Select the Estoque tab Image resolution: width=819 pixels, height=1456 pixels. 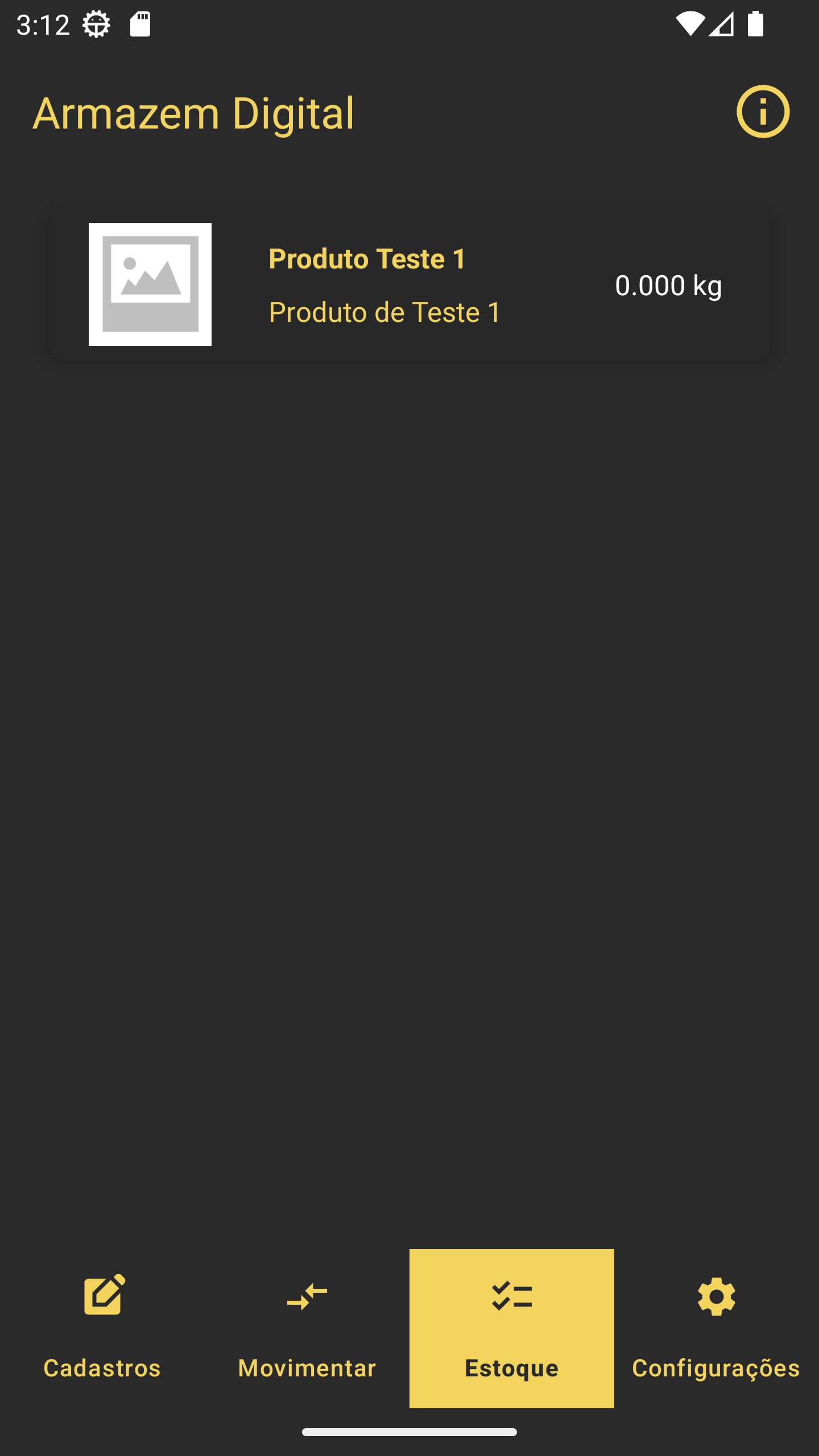coord(512,1328)
